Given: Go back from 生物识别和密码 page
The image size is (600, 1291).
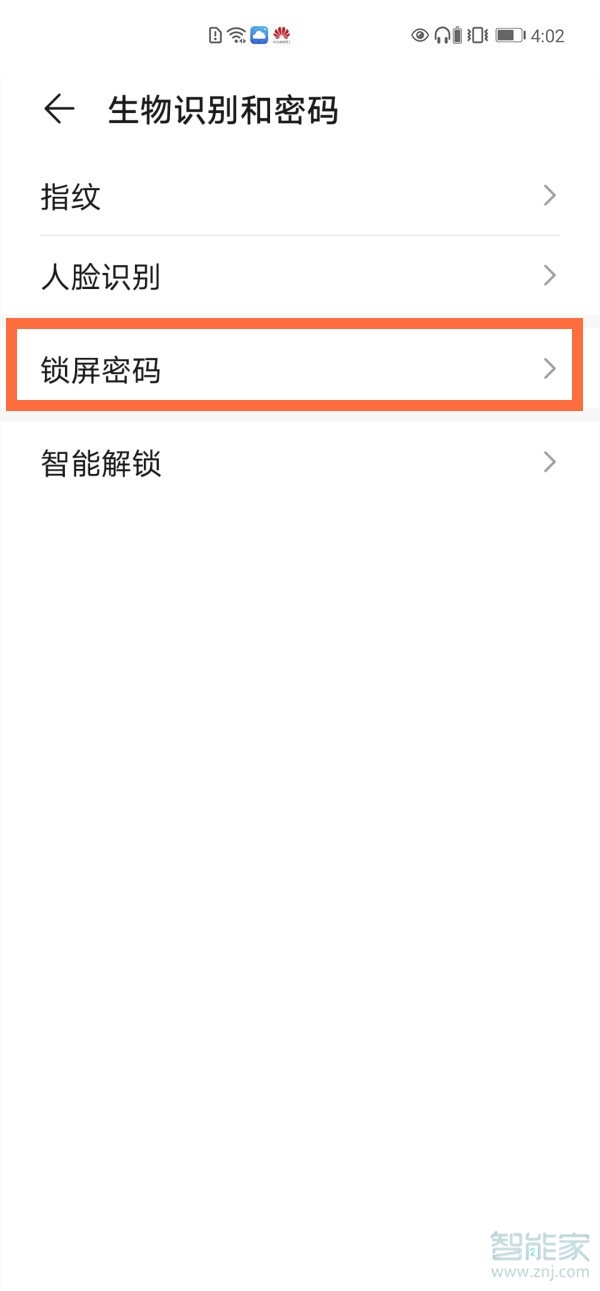Looking at the screenshot, I should tap(59, 109).
